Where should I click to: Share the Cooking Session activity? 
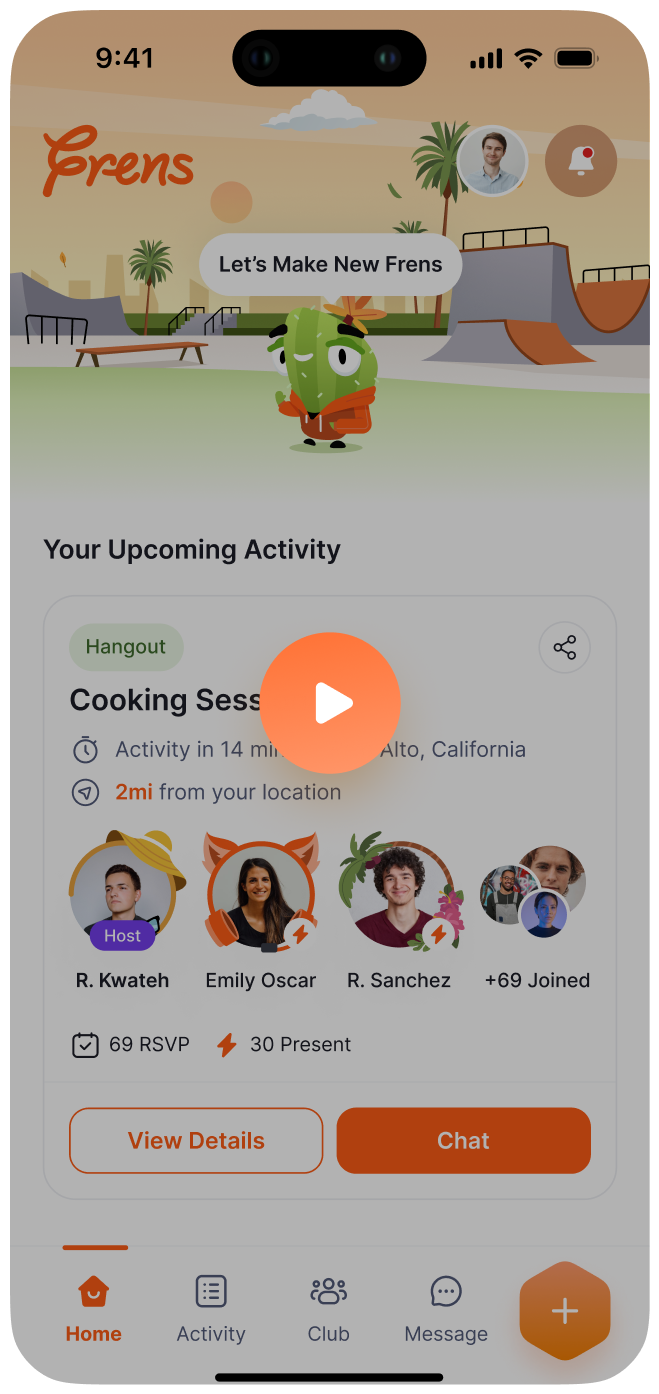(x=564, y=647)
